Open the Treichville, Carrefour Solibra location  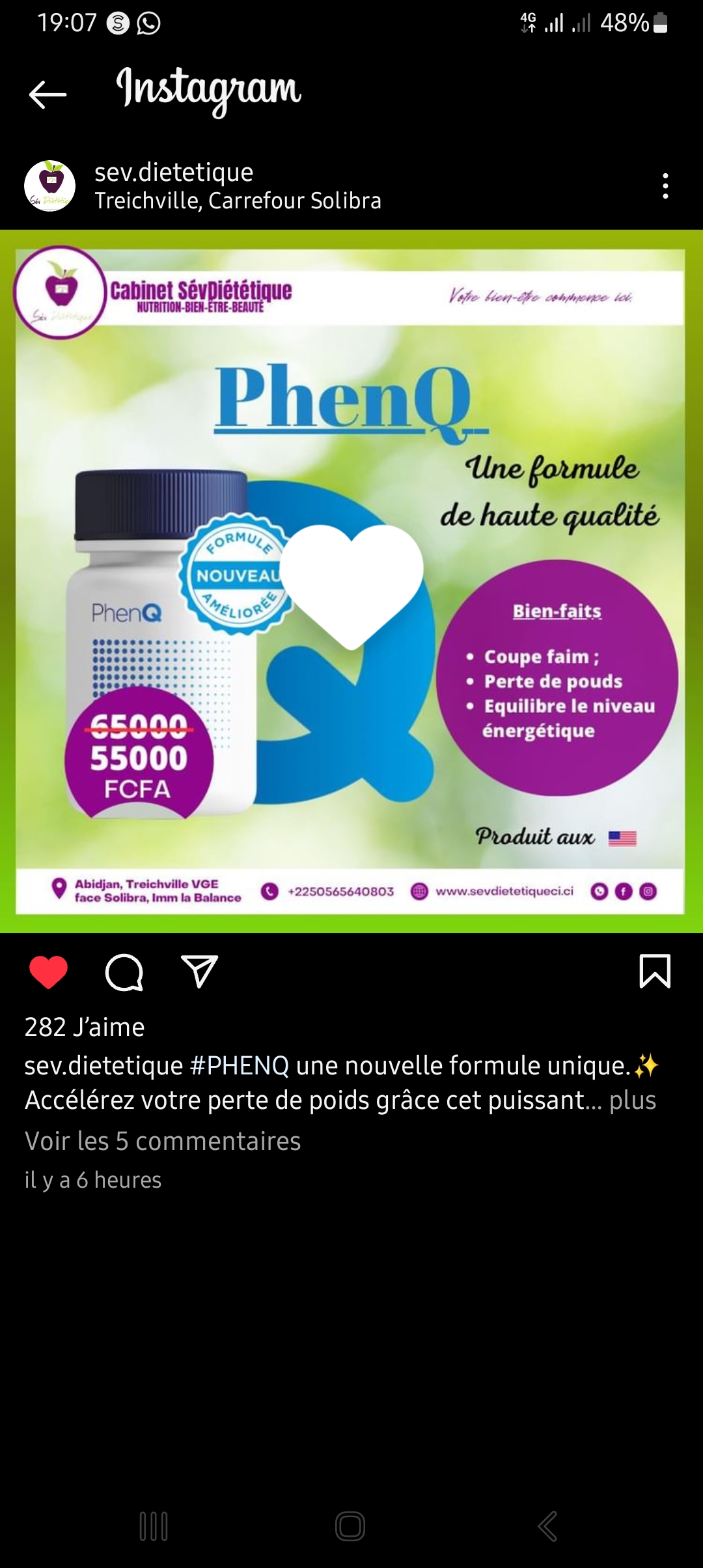point(238,201)
